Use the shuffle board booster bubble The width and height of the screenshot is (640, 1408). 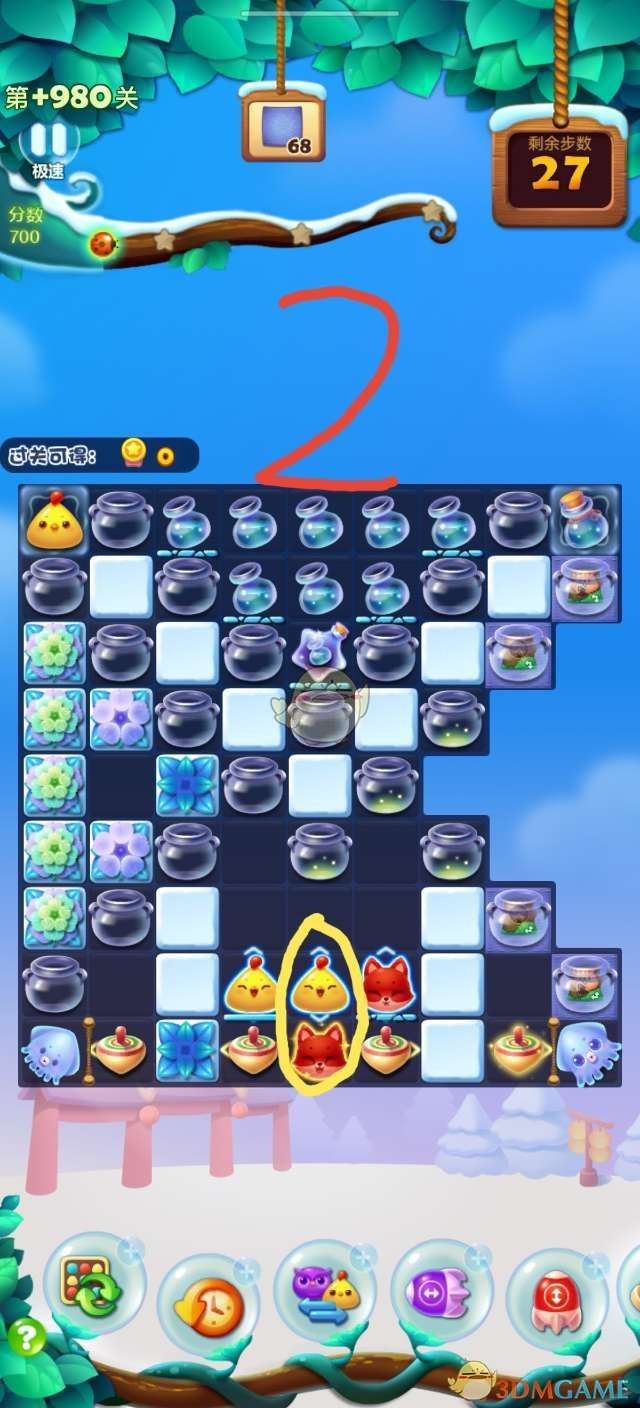pyautogui.click(x=94, y=1285)
